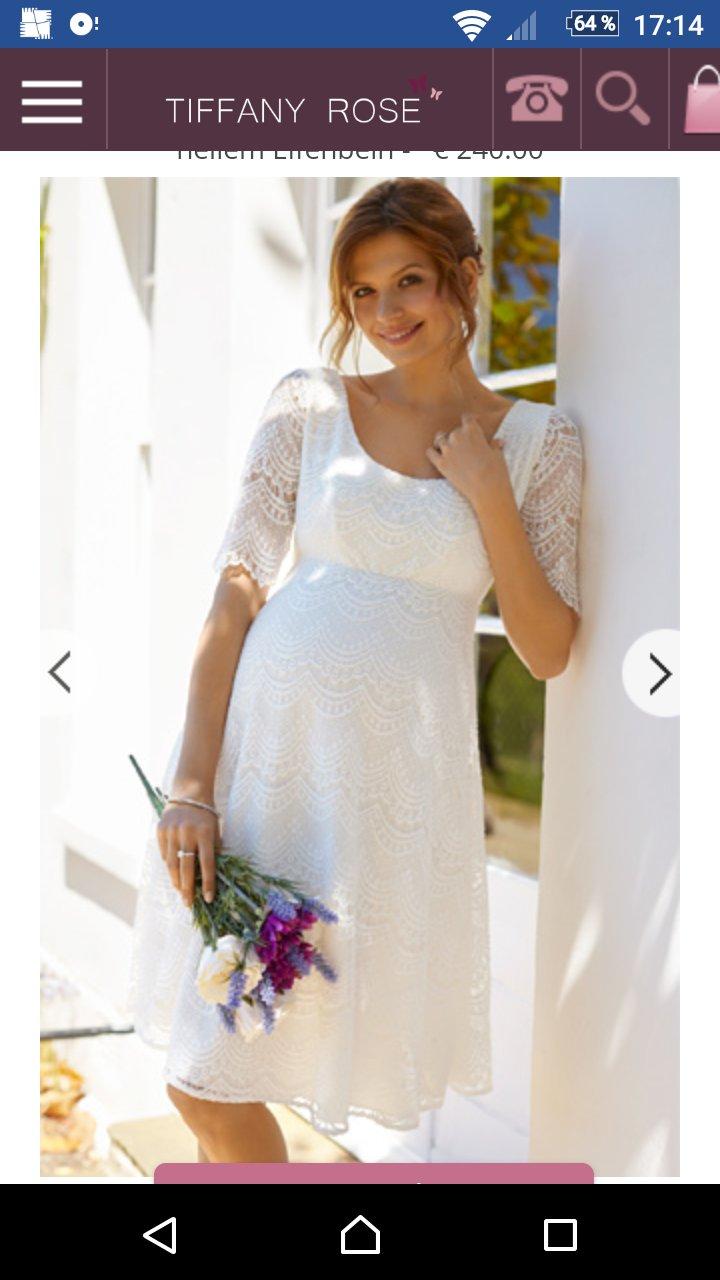Screen dimensions: 720x1280
Task: Open the shopping bag
Action: tap(700, 100)
